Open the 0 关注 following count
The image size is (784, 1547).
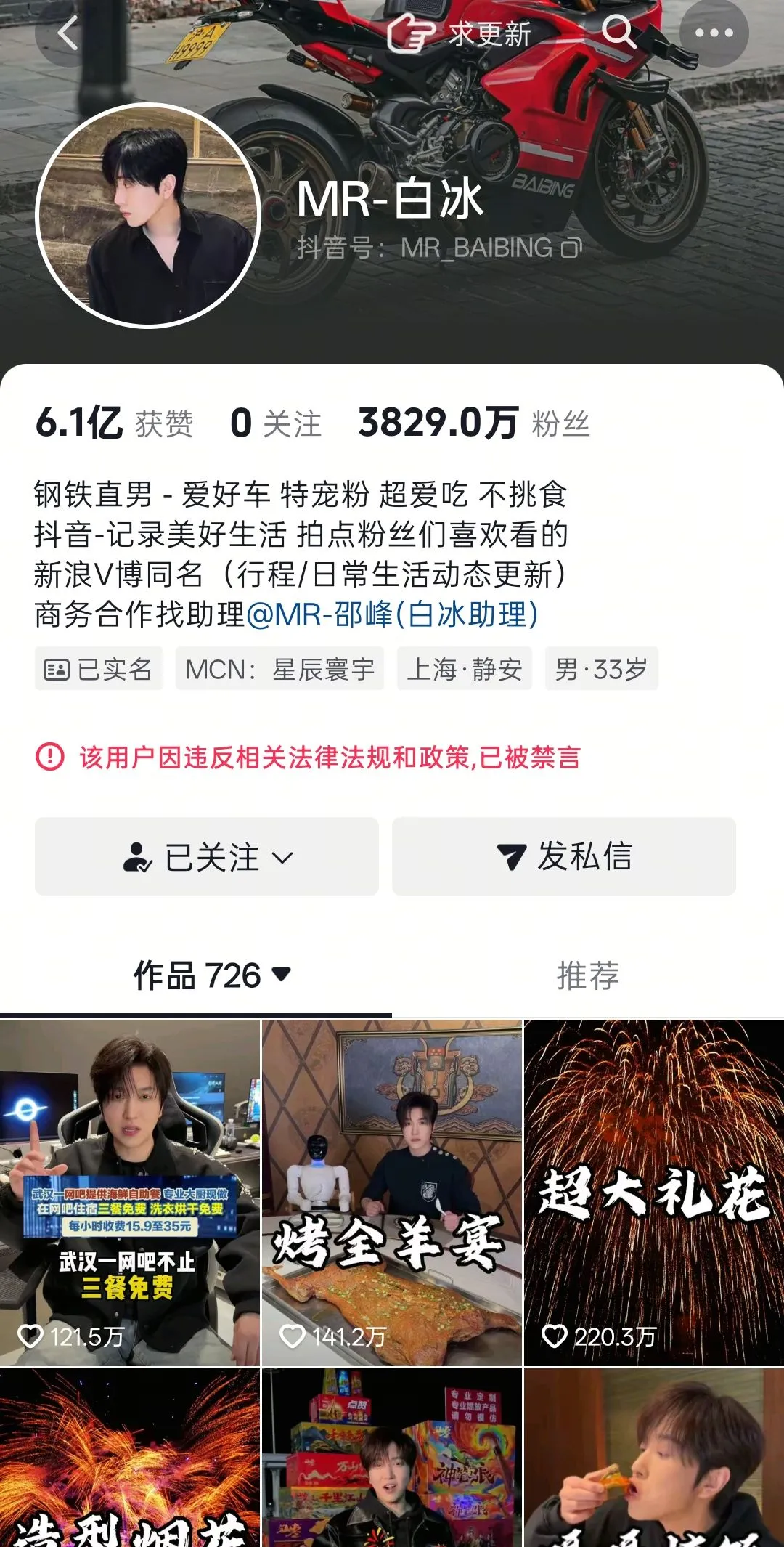[x=276, y=423]
